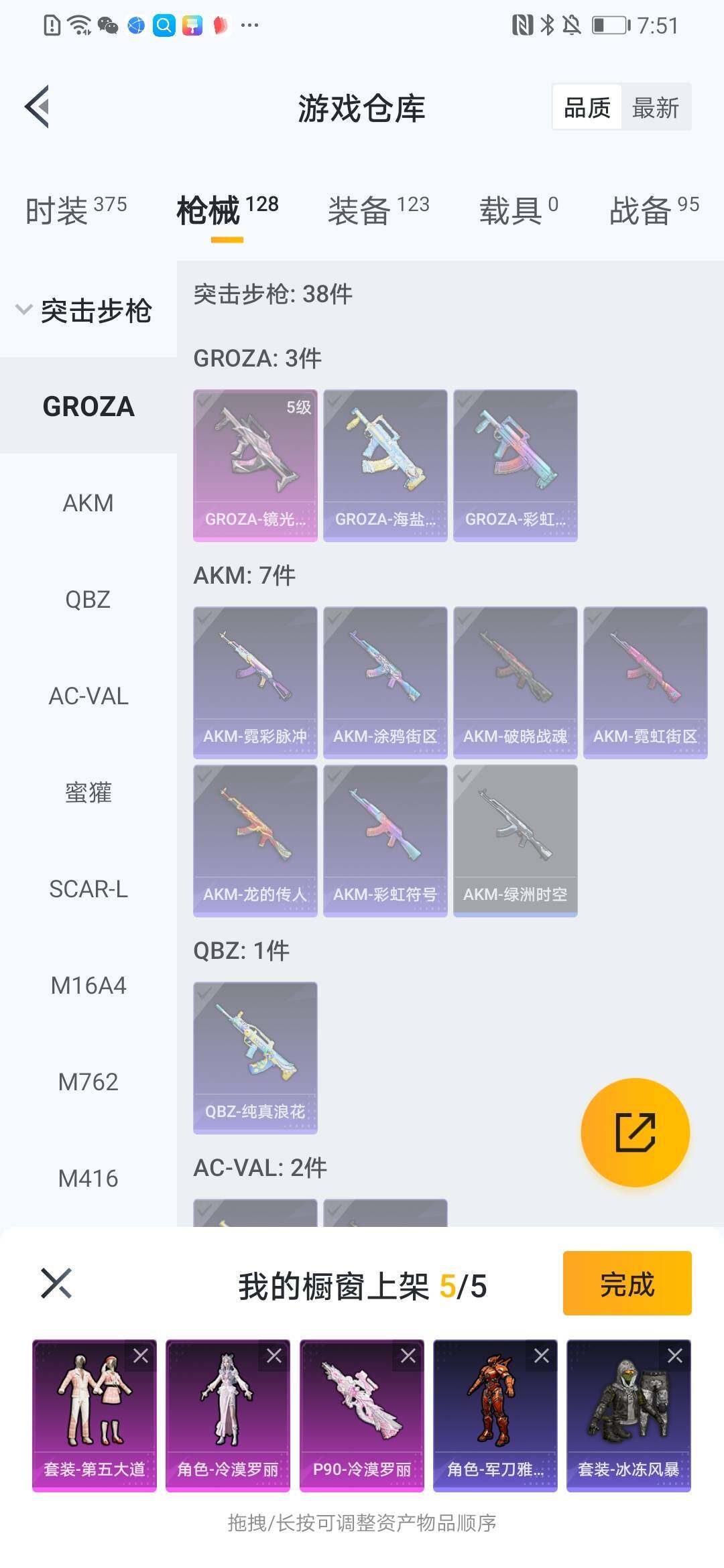Jump to M416 in the sidebar
This screenshot has width=724, height=1568.
click(88, 1179)
